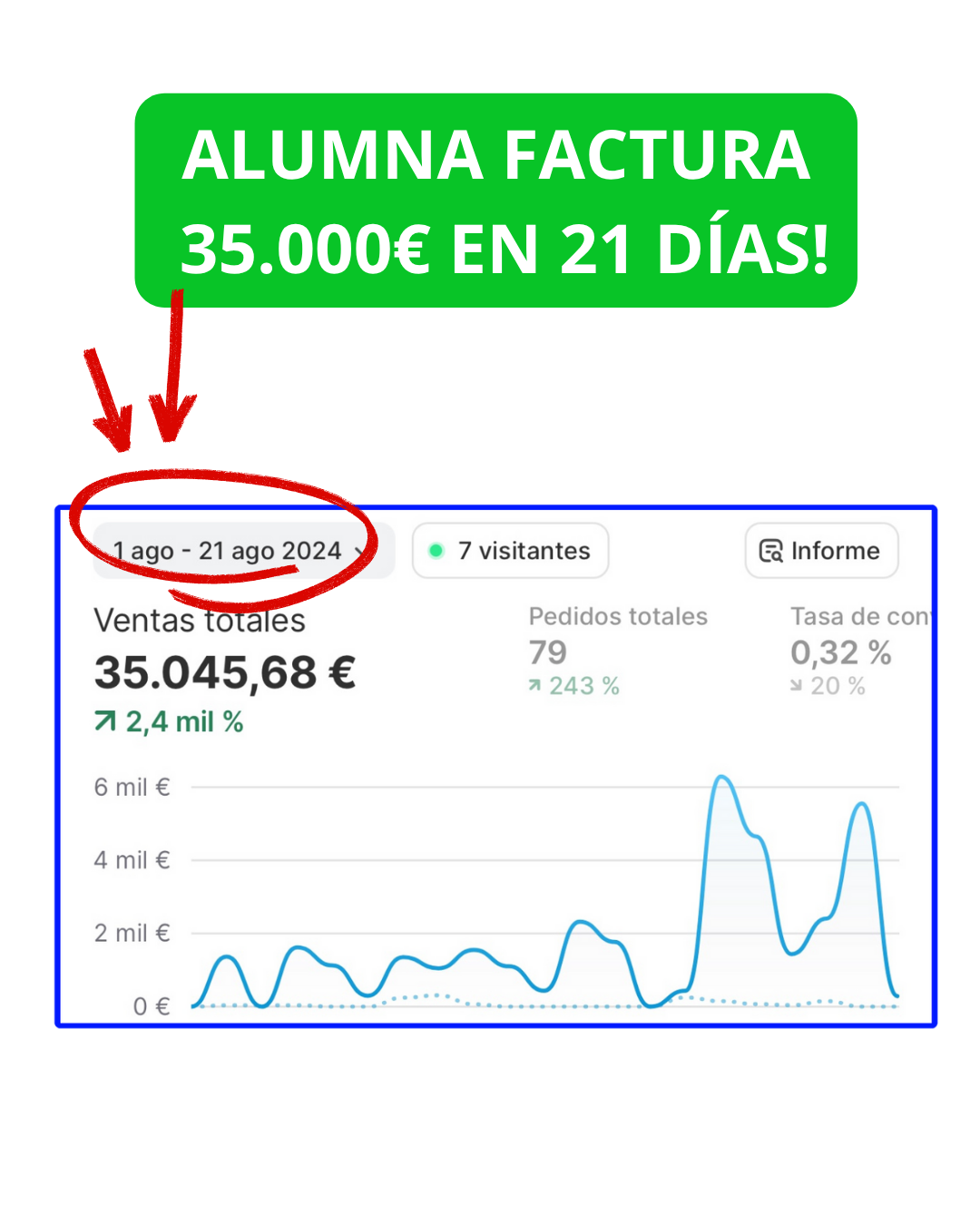Open the date range selector dropdown
Image resolution: width=980 pixels, height=1225 pixels.
(240, 550)
